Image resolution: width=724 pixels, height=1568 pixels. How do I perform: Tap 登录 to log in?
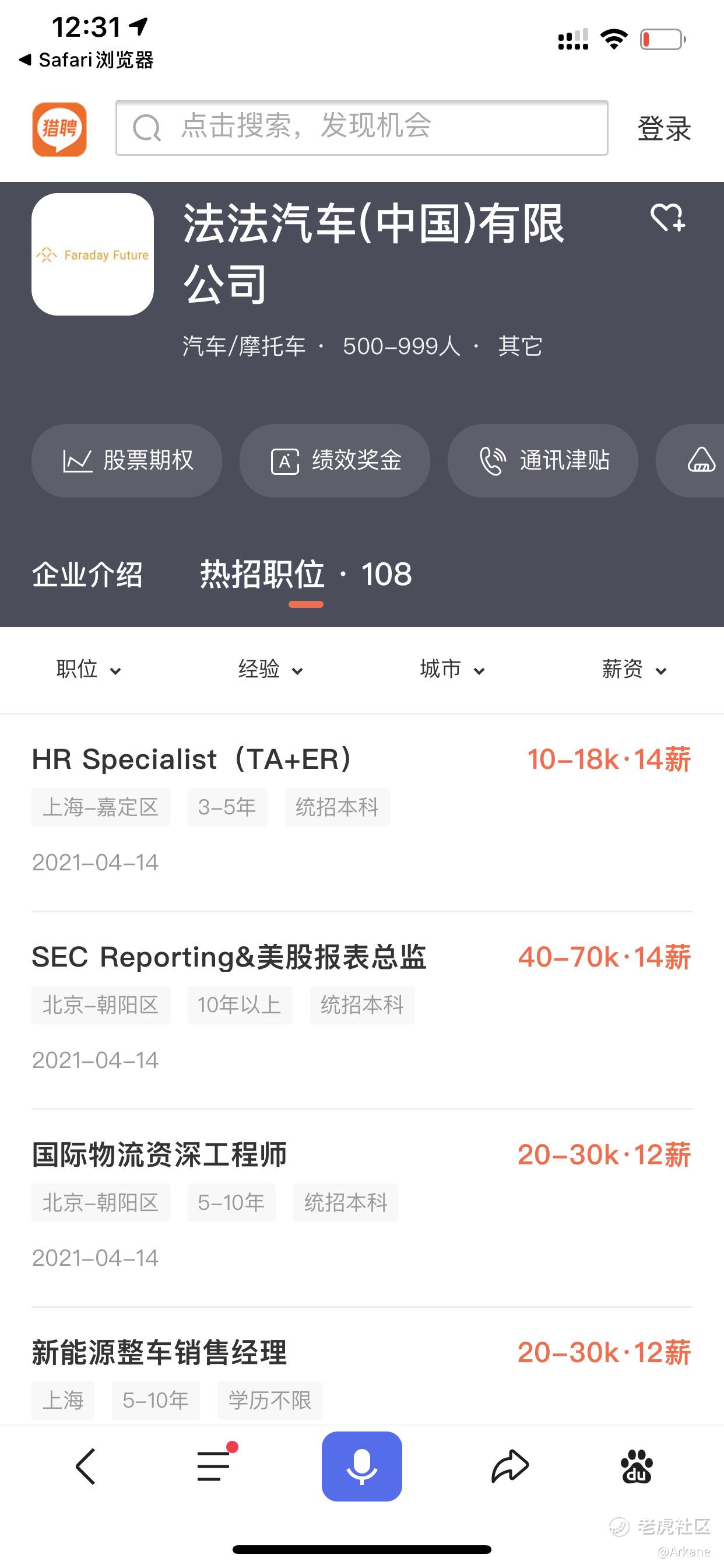(663, 128)
